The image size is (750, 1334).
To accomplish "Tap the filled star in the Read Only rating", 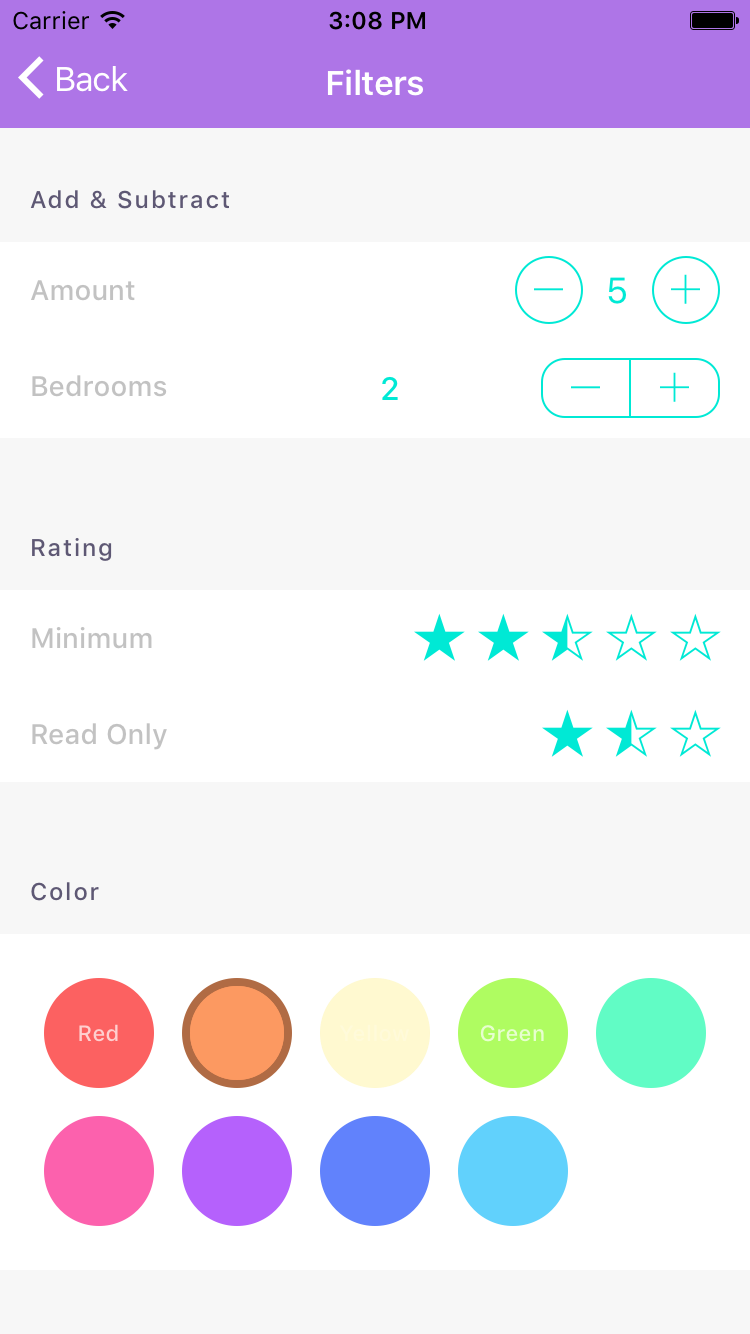I will point(567,734).
